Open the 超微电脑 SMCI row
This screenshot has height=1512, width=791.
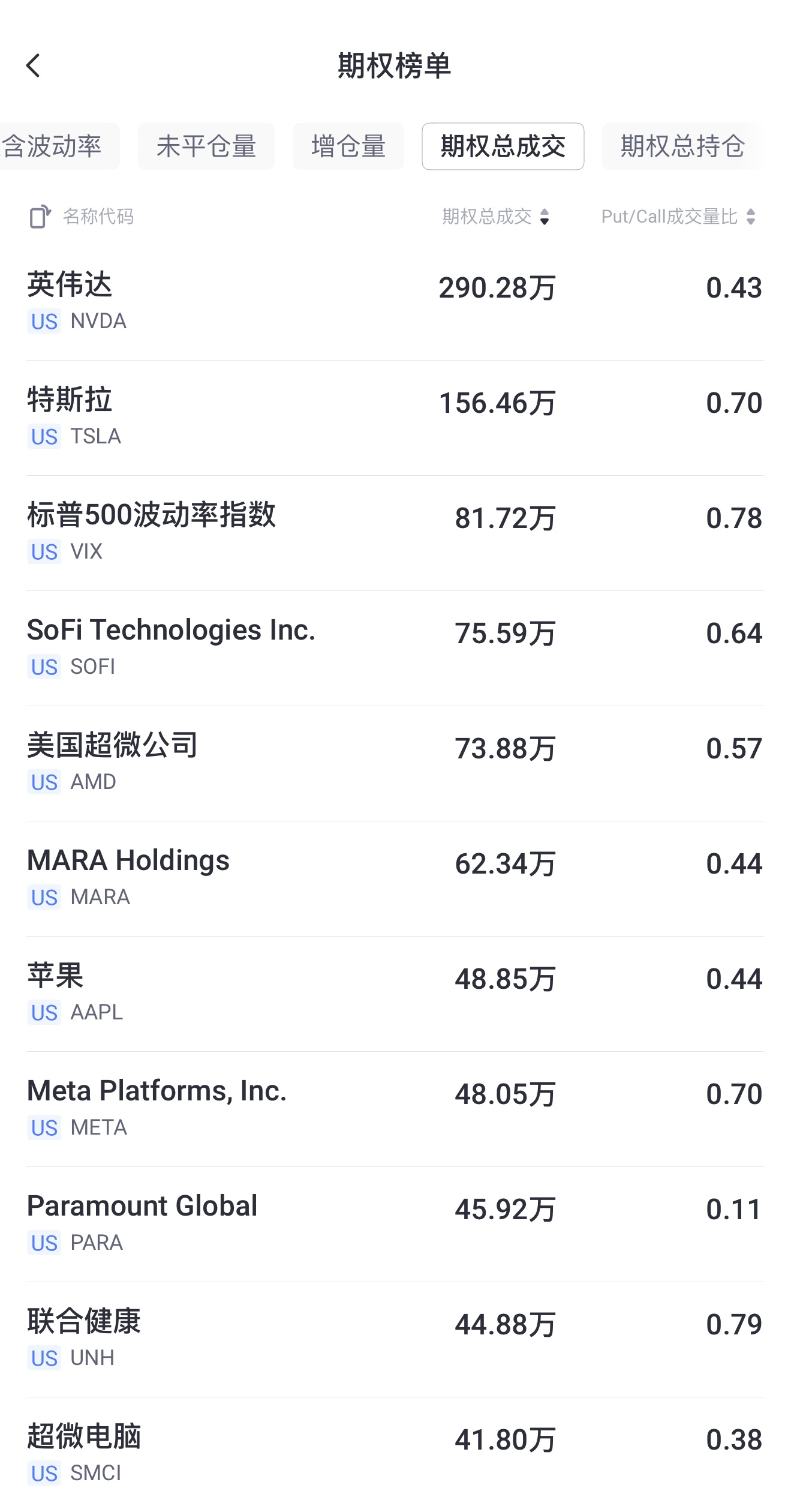coord(395,1454)
